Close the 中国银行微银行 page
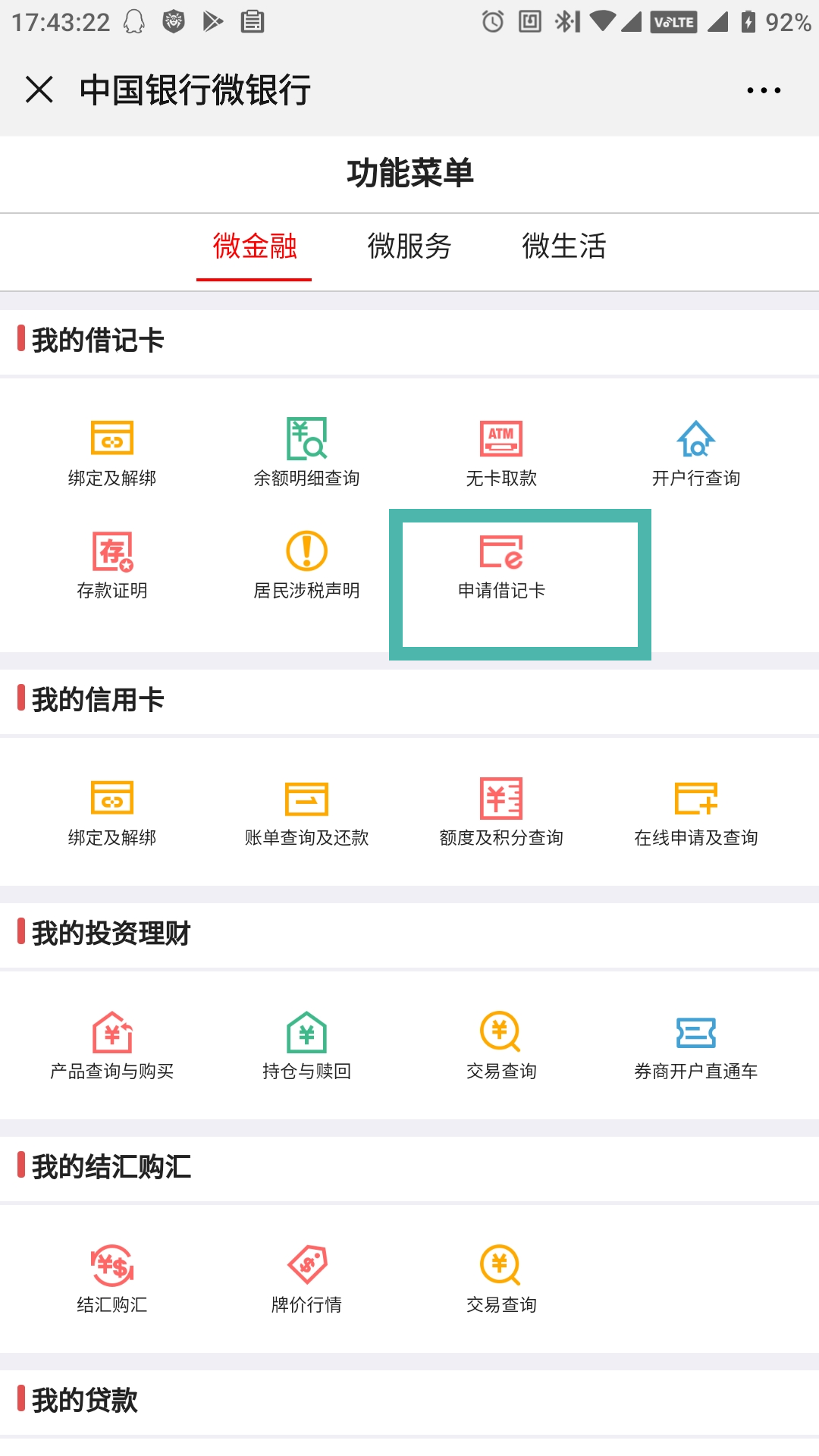 click(39, 89)
